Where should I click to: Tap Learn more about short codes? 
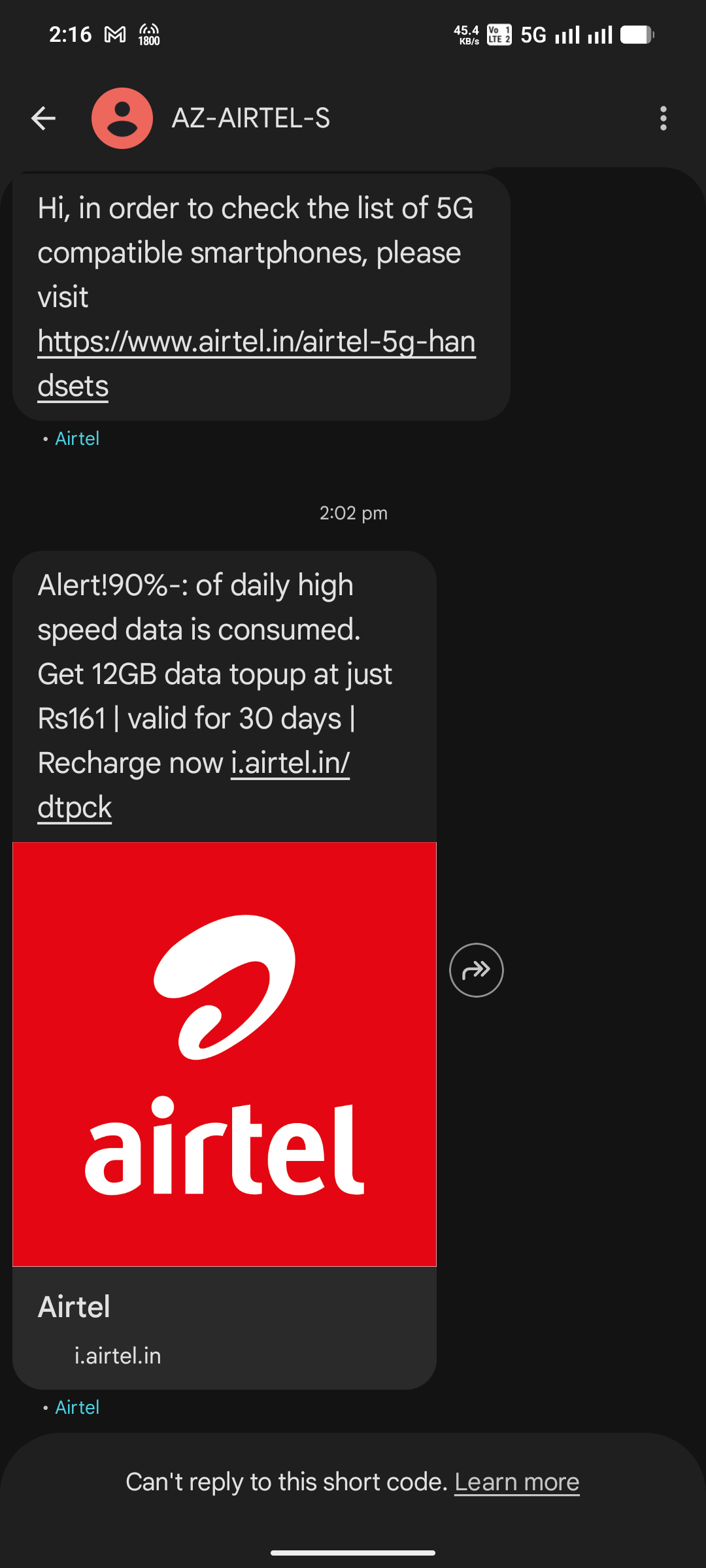(x=516, y=1482)
